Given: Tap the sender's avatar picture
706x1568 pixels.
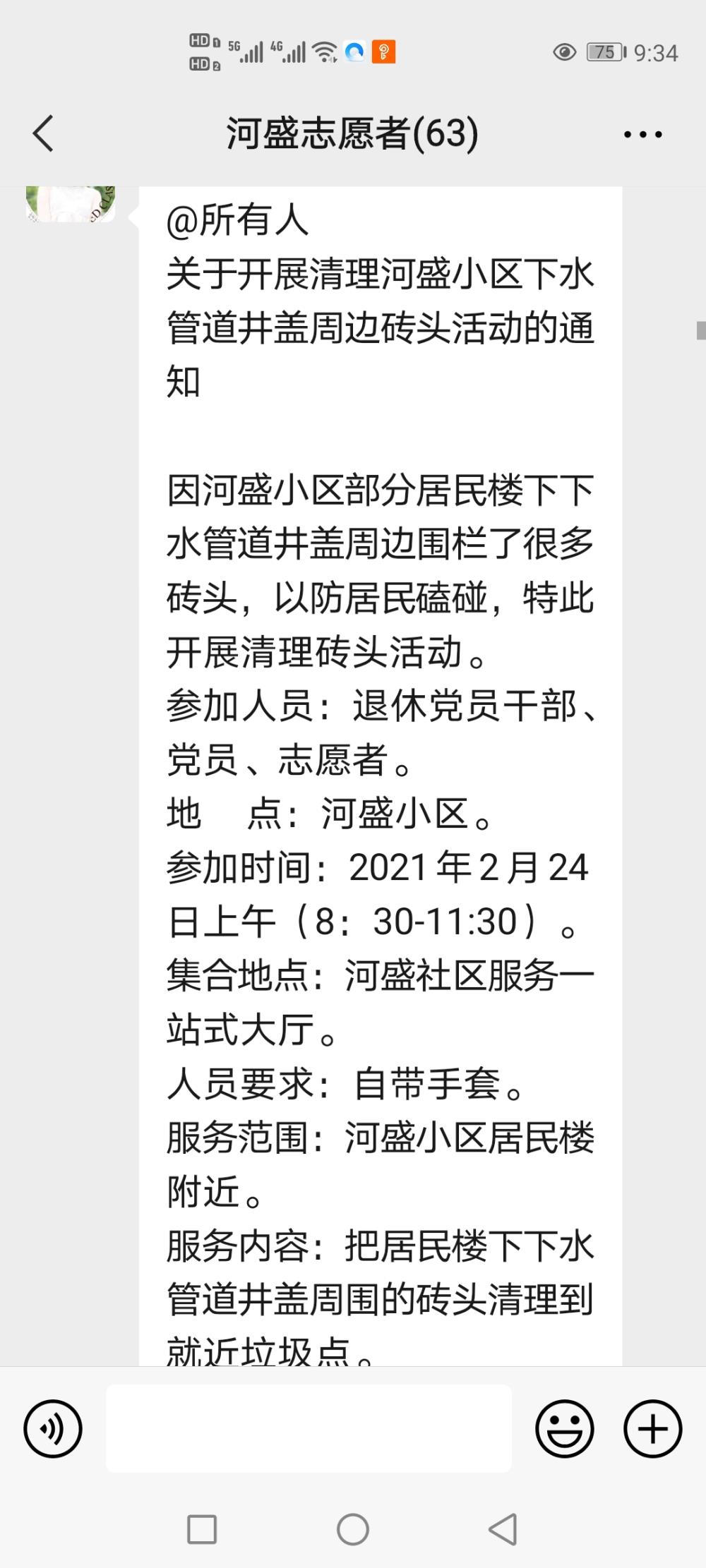Looking at the screenshot, I should click(71, 204).
